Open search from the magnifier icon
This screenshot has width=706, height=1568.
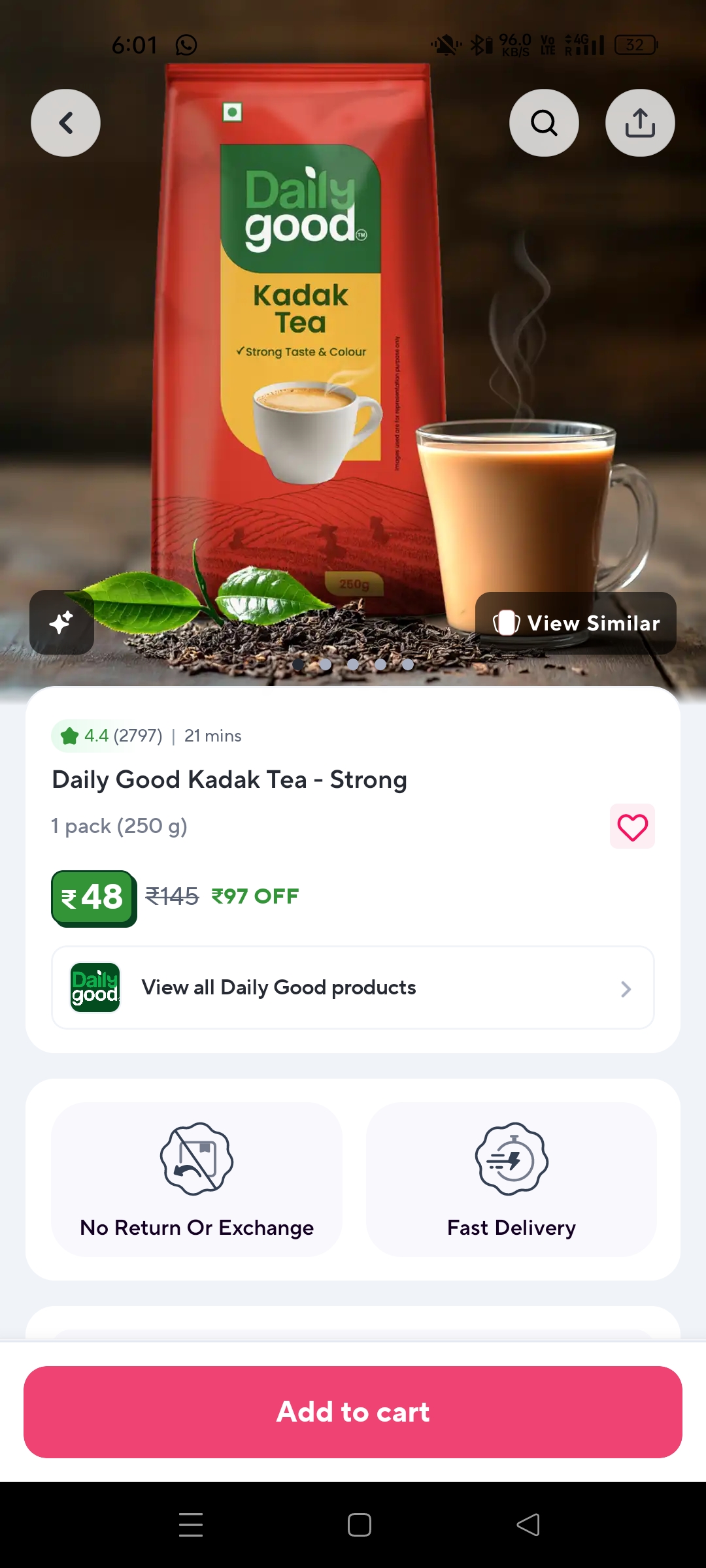(544, 123)
